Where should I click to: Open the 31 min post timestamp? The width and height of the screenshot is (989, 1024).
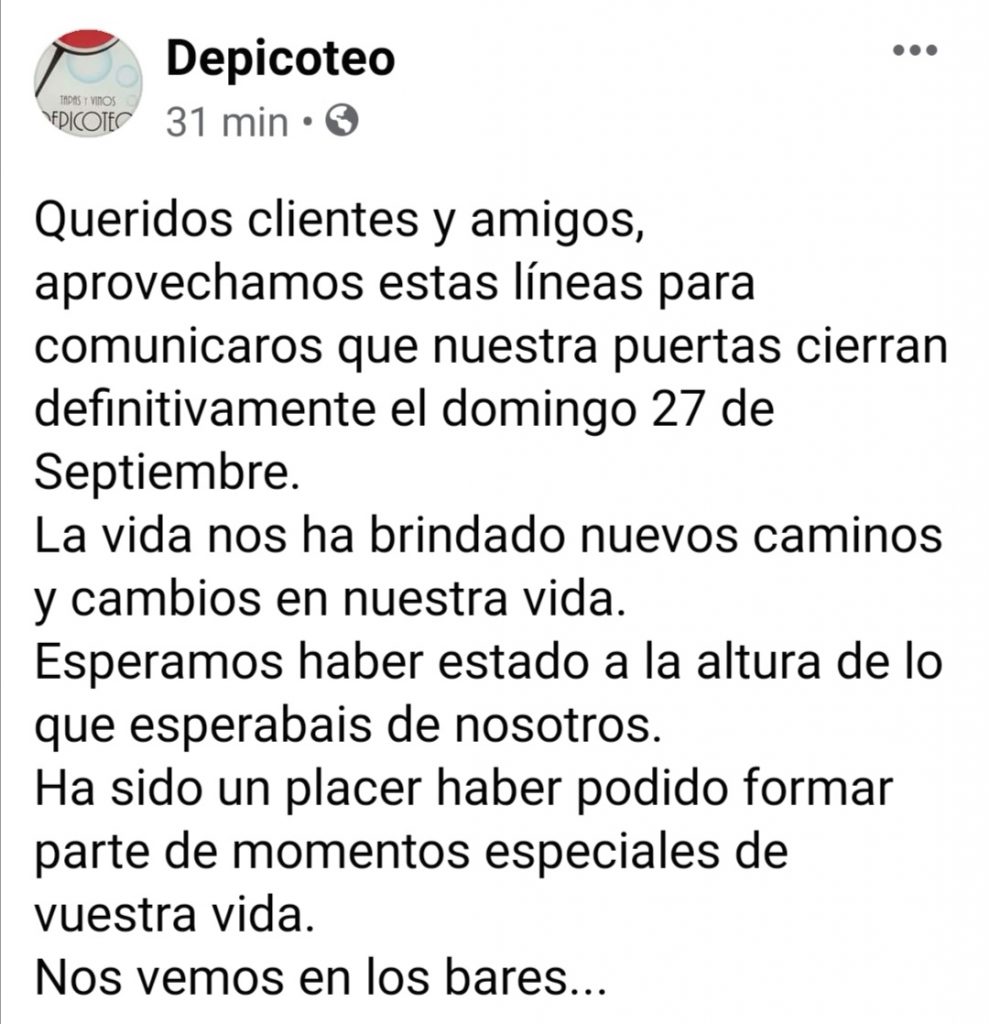(x=228, y=123)
